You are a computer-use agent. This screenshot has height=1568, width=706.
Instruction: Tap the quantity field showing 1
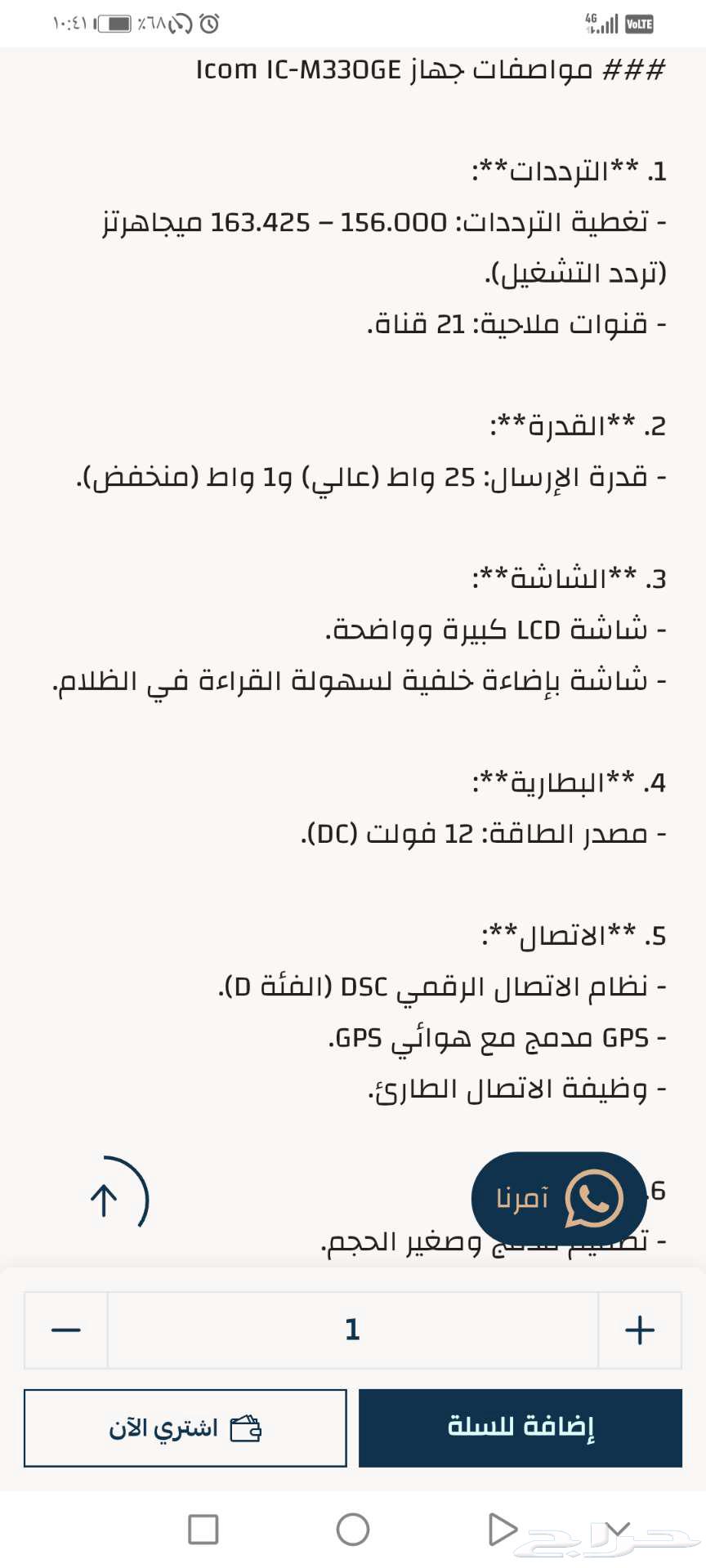352,1330
